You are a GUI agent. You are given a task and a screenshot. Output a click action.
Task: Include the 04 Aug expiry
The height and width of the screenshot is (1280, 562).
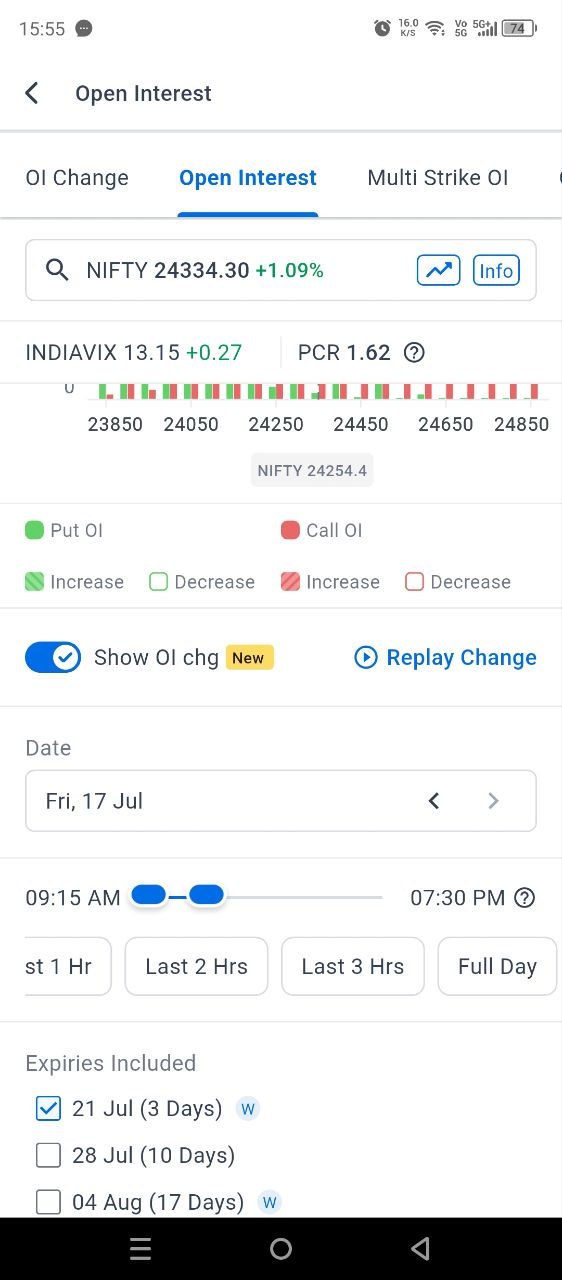[x=48, y=1202]
